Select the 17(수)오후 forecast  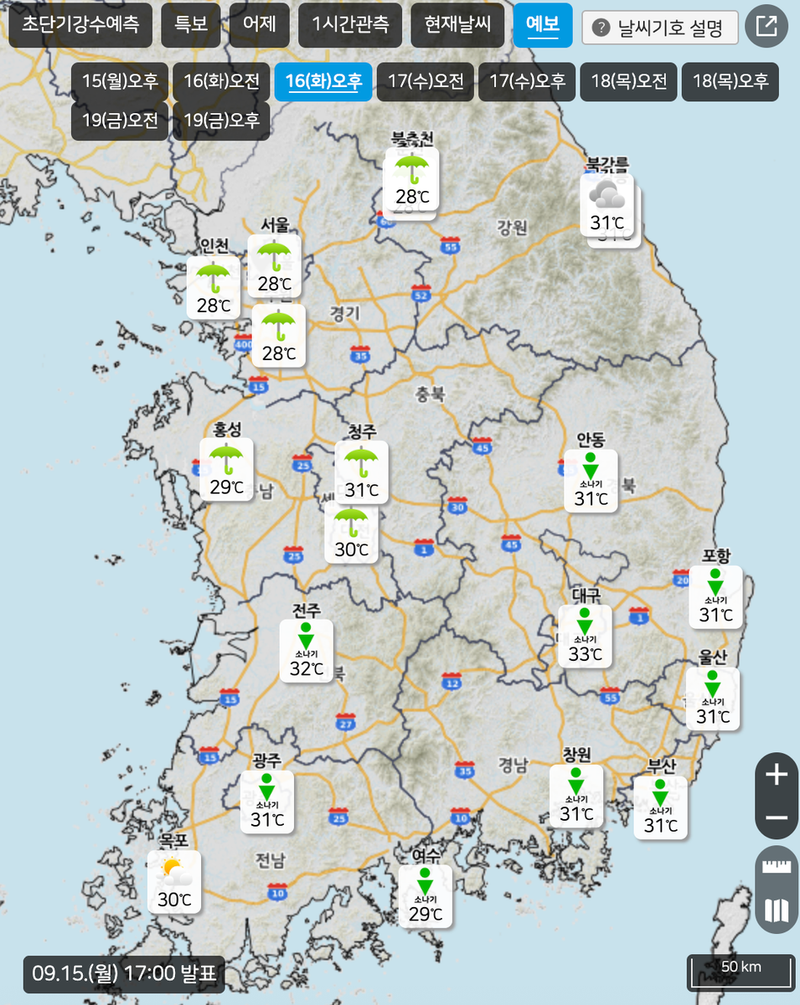tap(526, 82)
